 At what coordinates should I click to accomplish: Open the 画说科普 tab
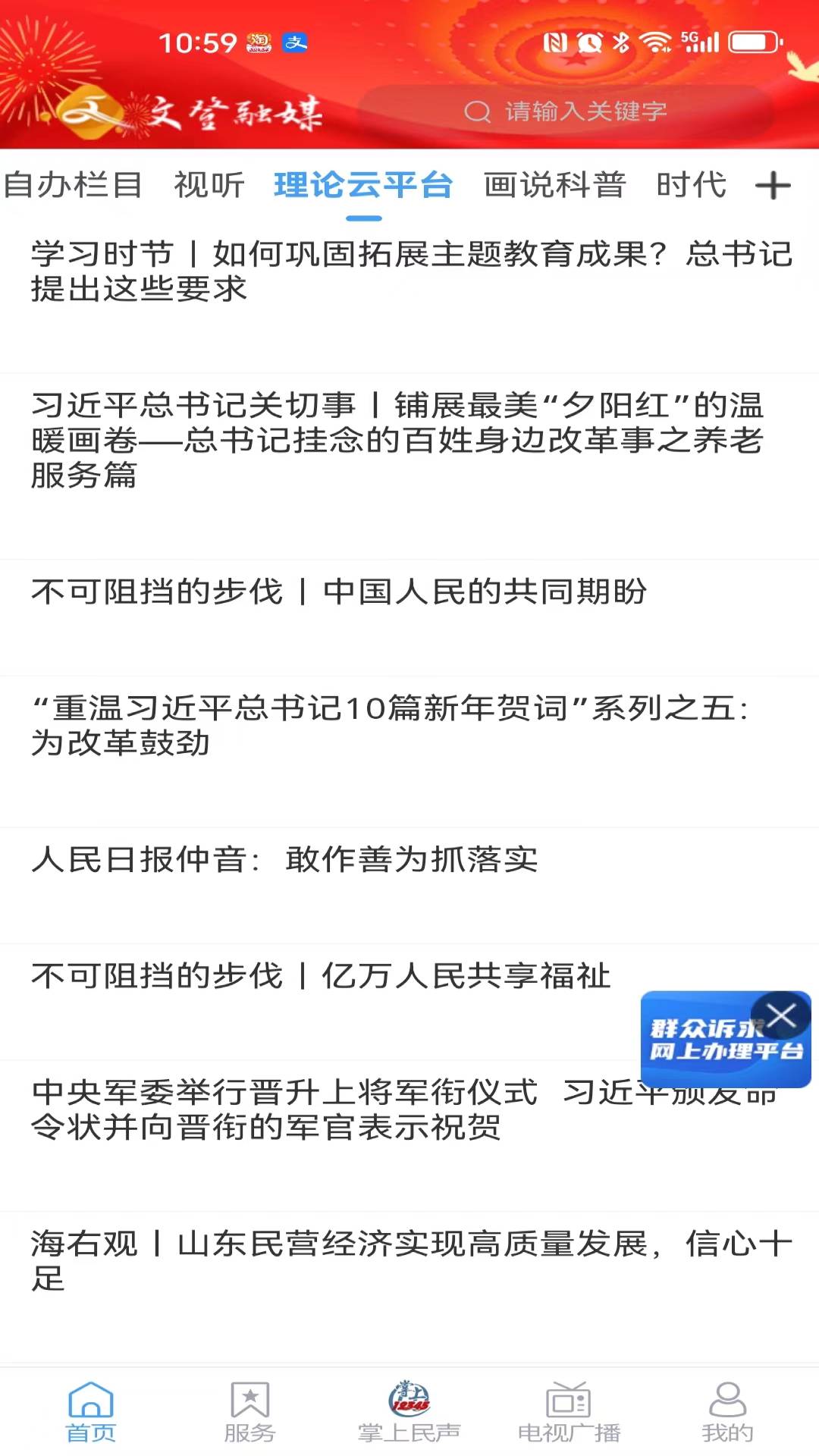554,185
